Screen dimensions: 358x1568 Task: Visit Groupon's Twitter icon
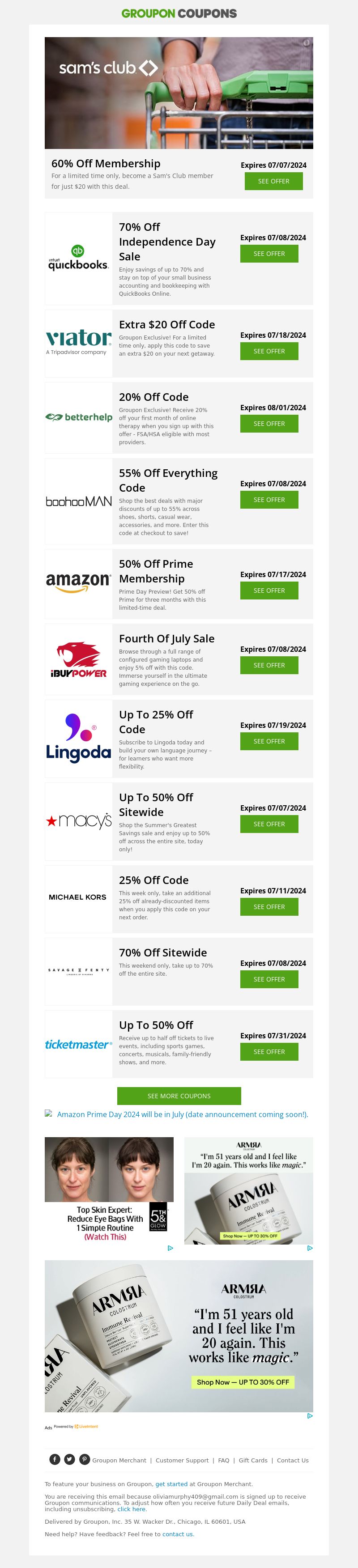tap(69, 1459)
